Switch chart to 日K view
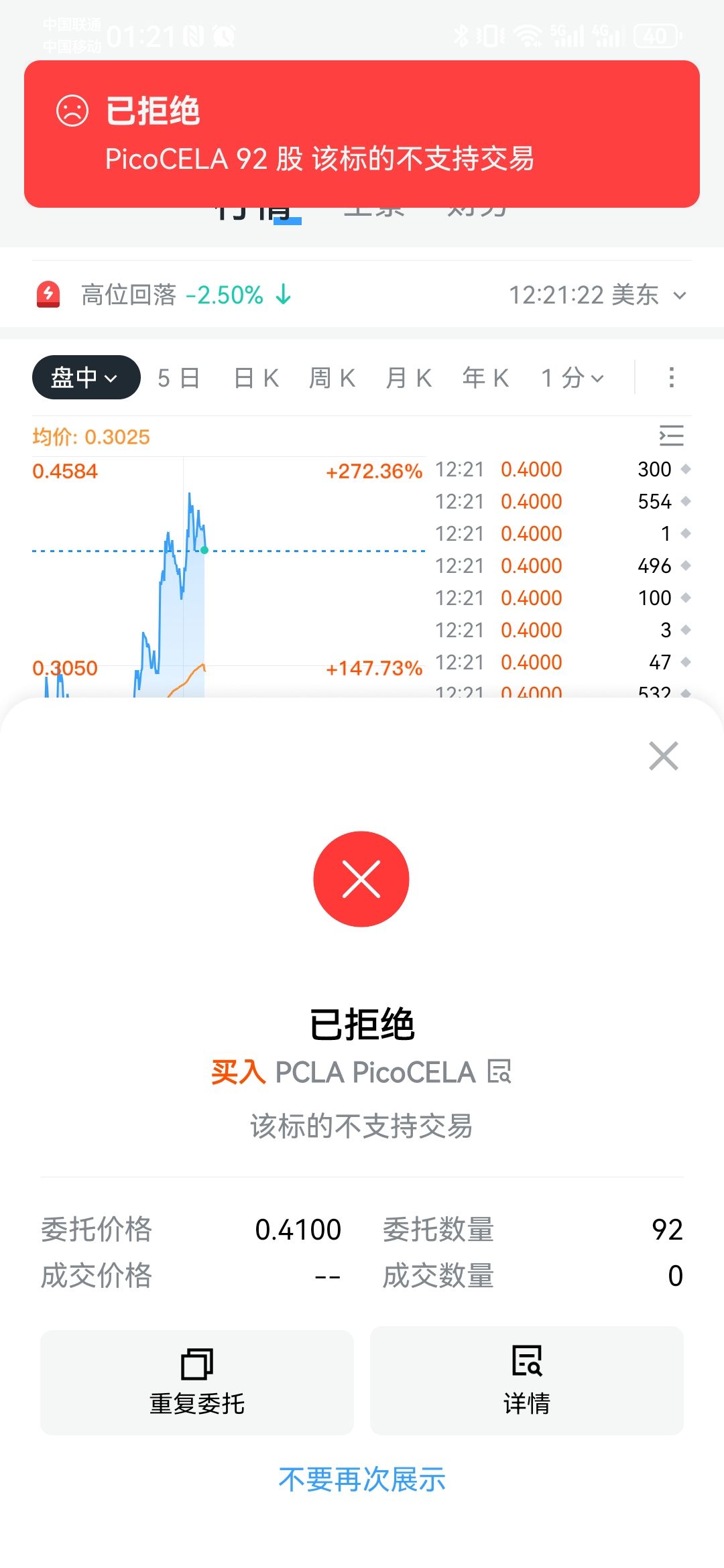Image resolution: width=724 pixels, height=1568 pixels. [256, 378]
